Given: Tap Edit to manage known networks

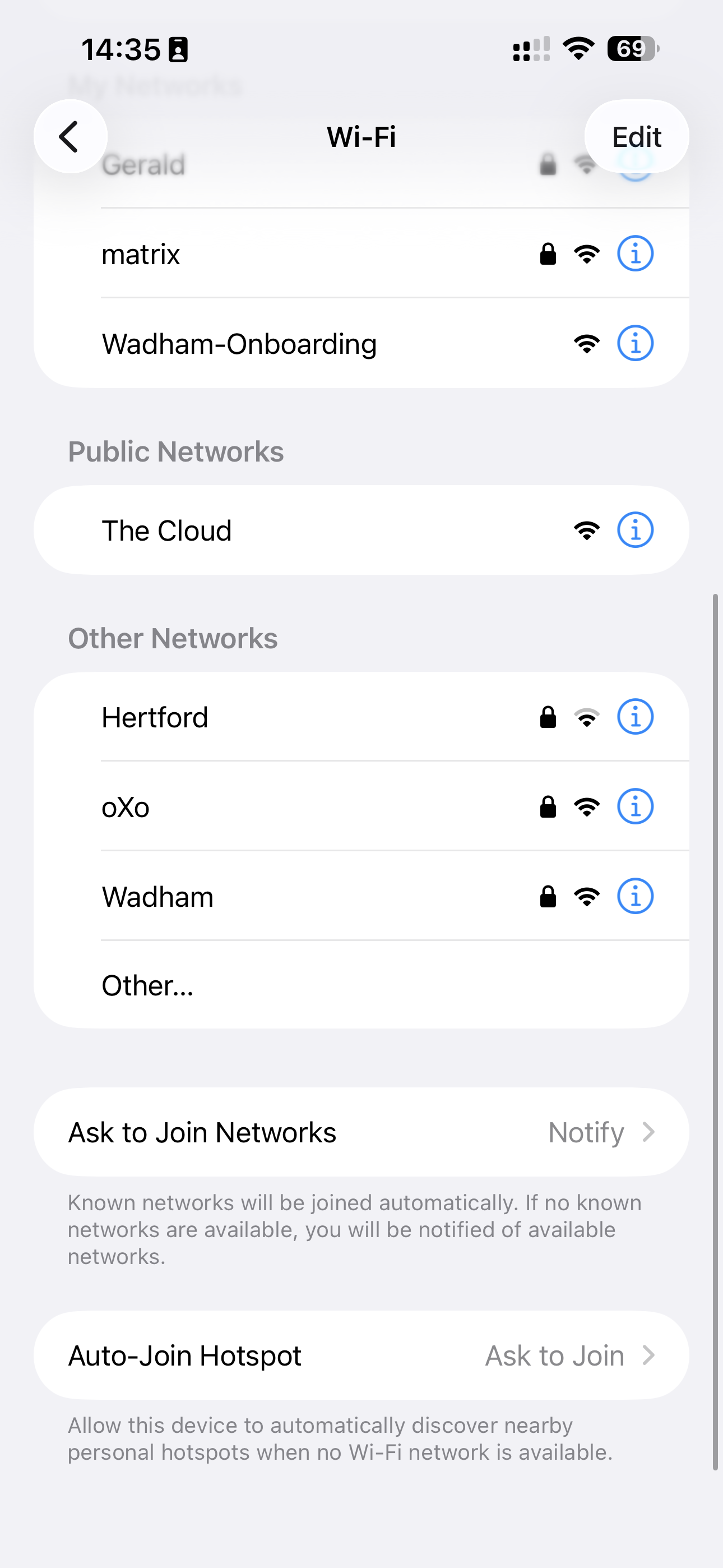Looking at the screenshot, I should click(636, 136).
